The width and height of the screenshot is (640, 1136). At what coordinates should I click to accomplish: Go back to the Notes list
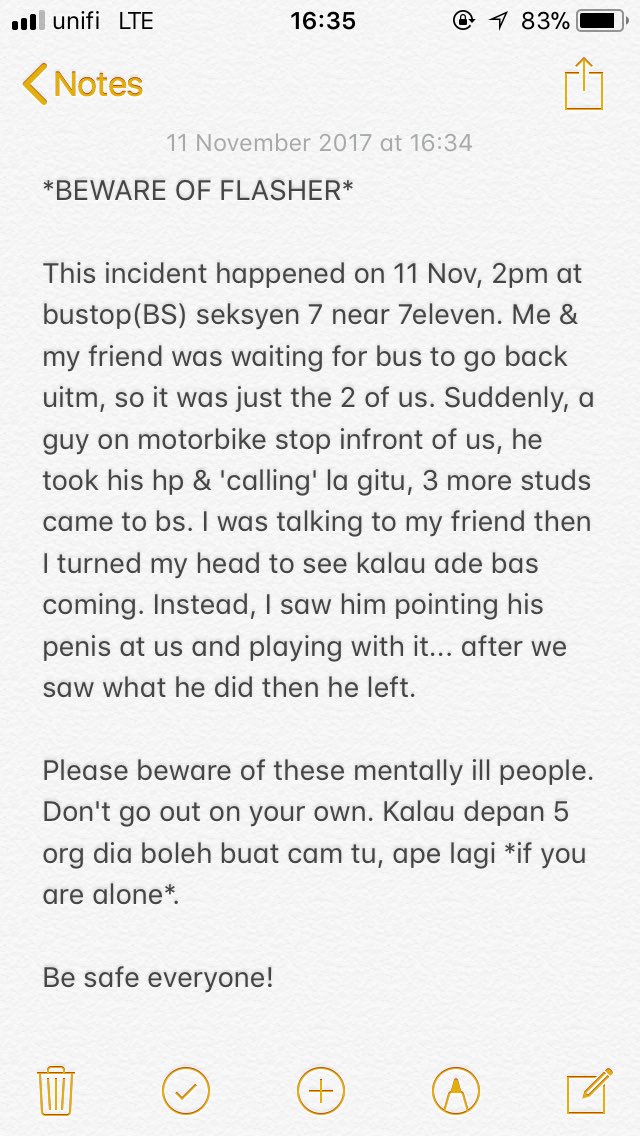pyautogui.click(x=83, y=84)
